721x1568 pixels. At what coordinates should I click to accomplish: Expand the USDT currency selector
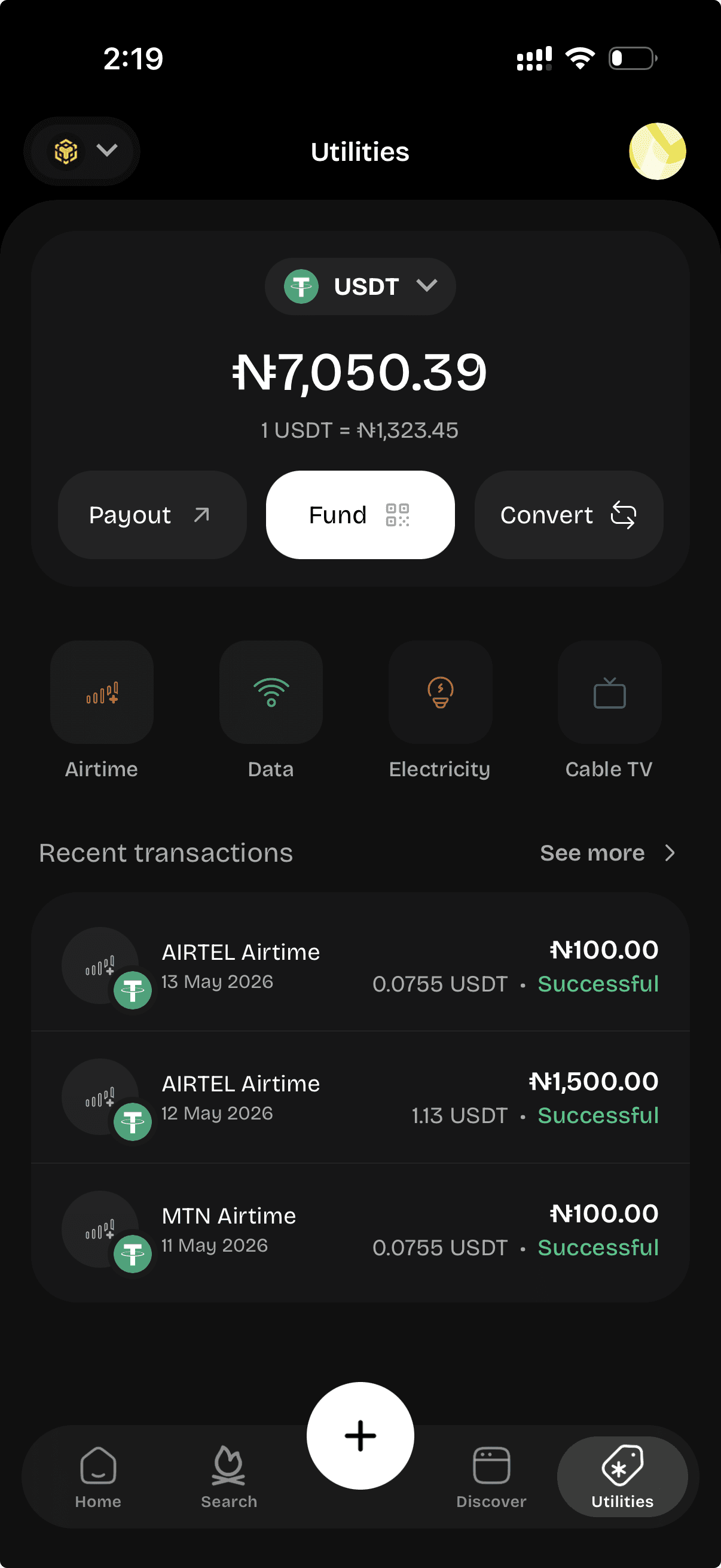360,286
